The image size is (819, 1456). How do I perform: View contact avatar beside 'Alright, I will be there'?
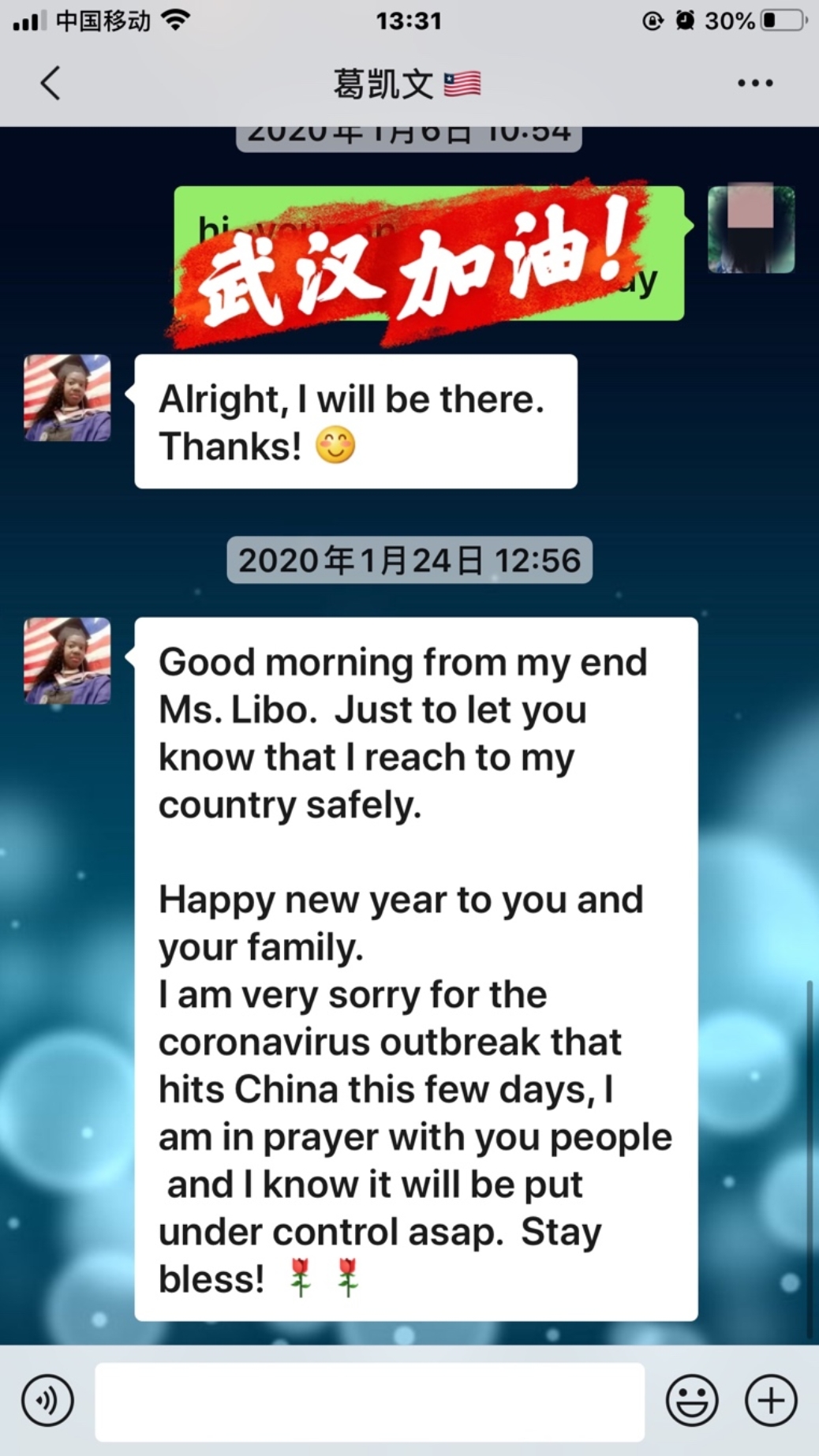68,398
